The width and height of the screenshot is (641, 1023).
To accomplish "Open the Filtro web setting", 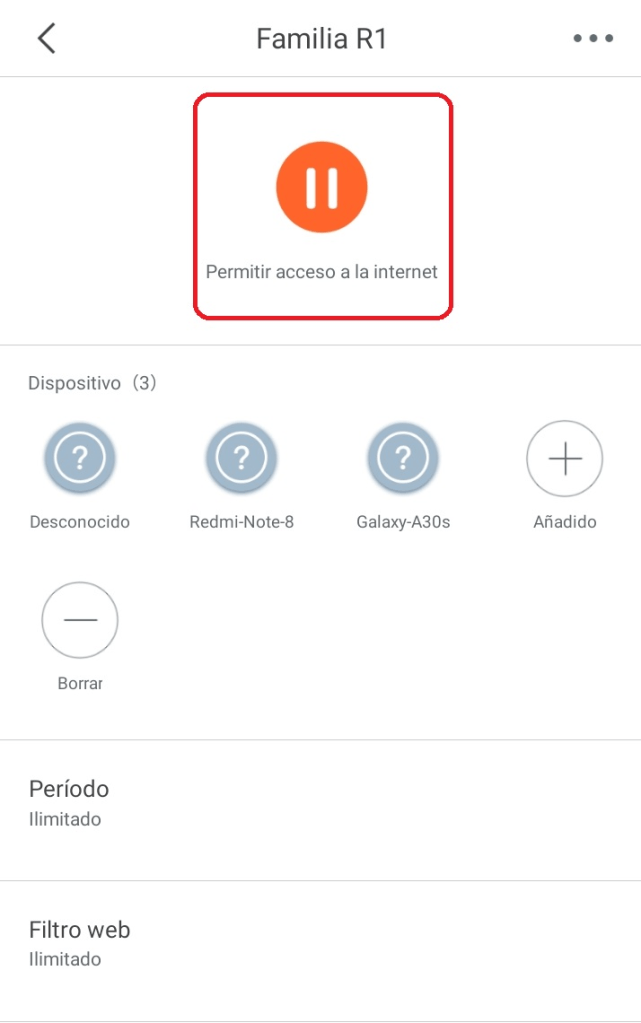I will [320, 943].
